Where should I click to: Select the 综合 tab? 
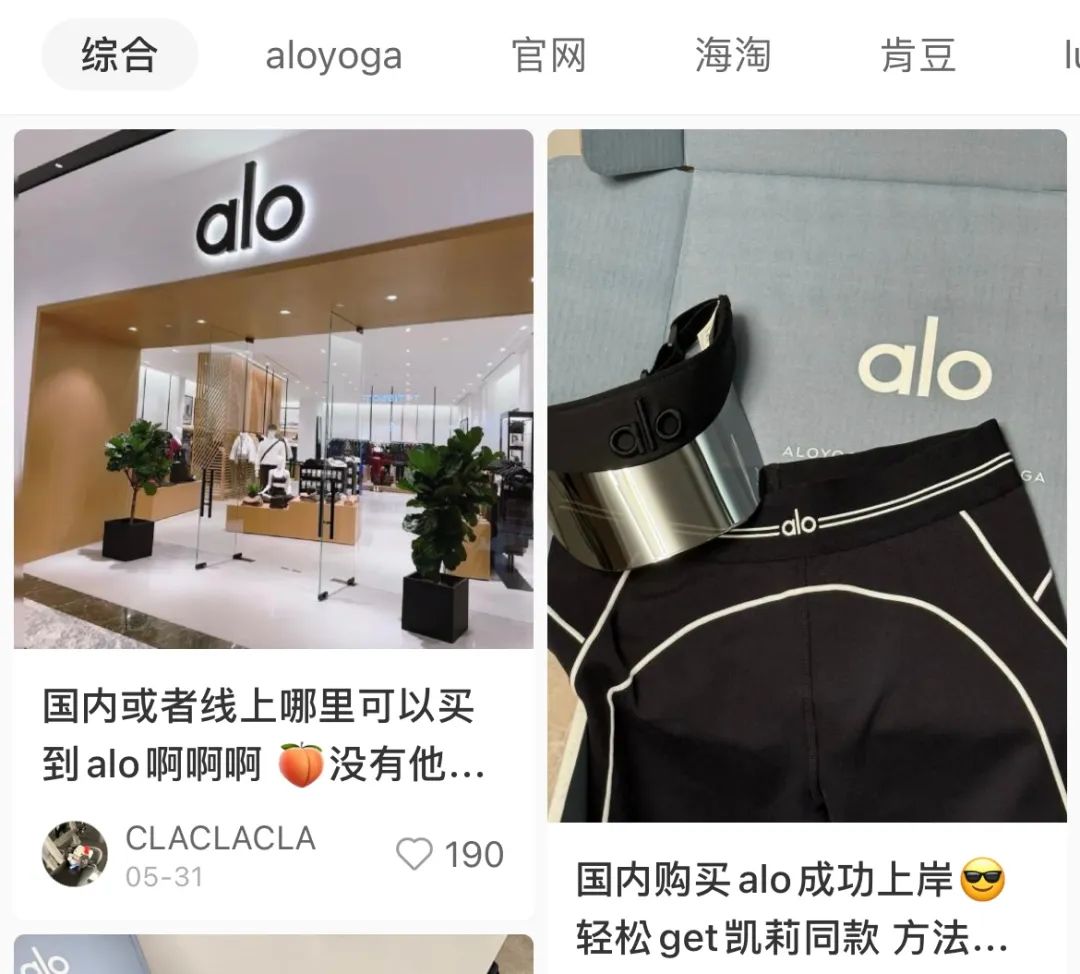(119, 55)
